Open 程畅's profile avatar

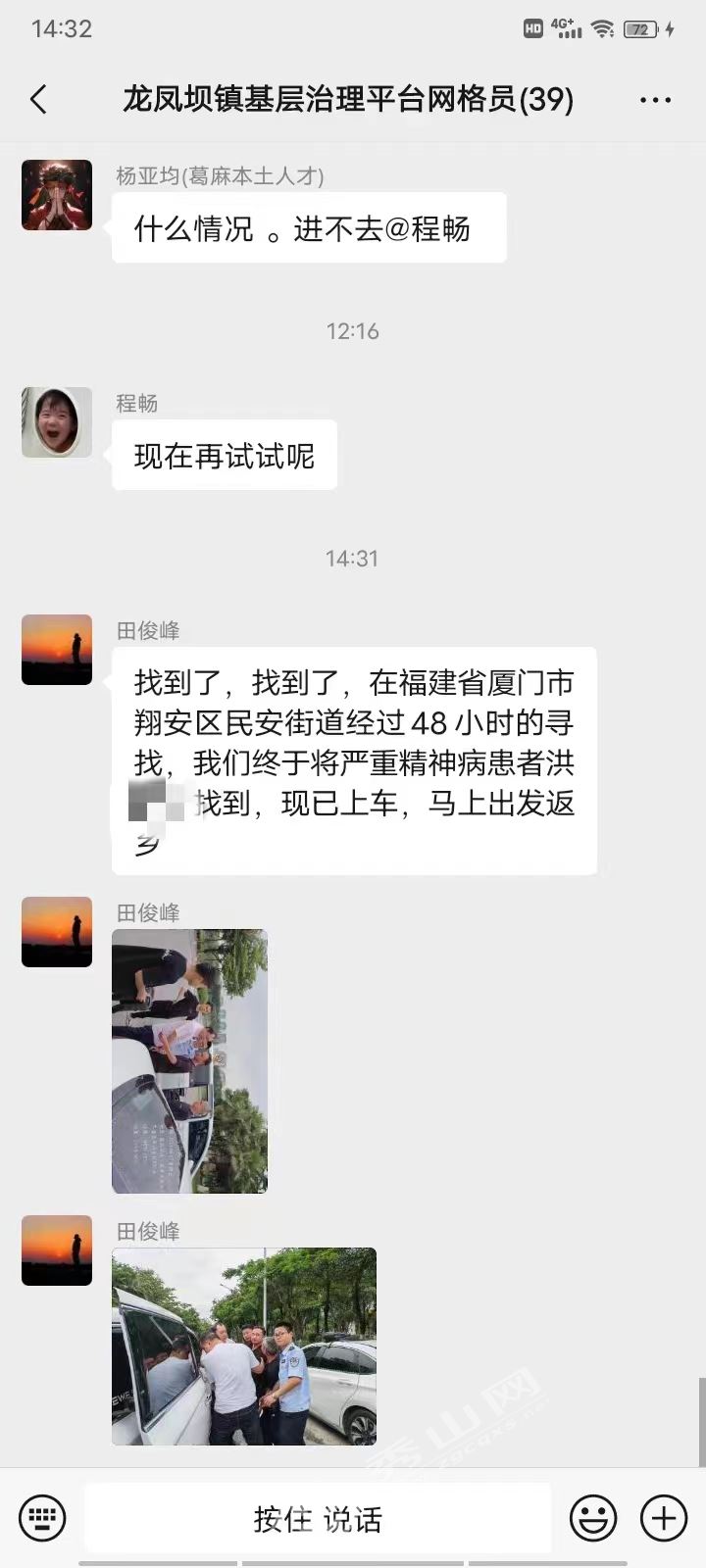pos(57,422)
